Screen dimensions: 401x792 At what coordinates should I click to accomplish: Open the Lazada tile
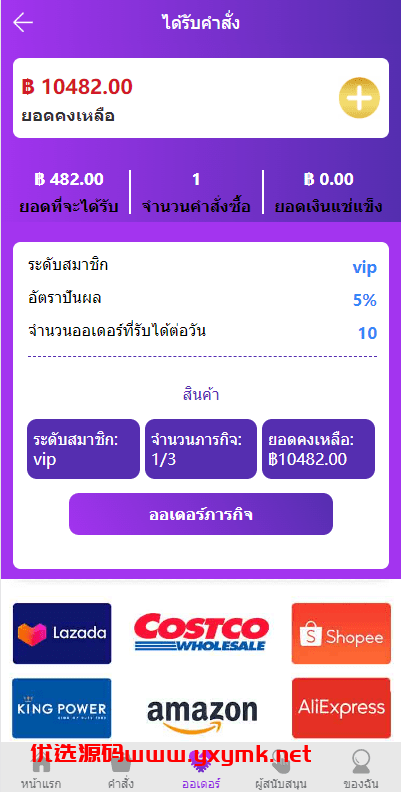click(62, 633)
